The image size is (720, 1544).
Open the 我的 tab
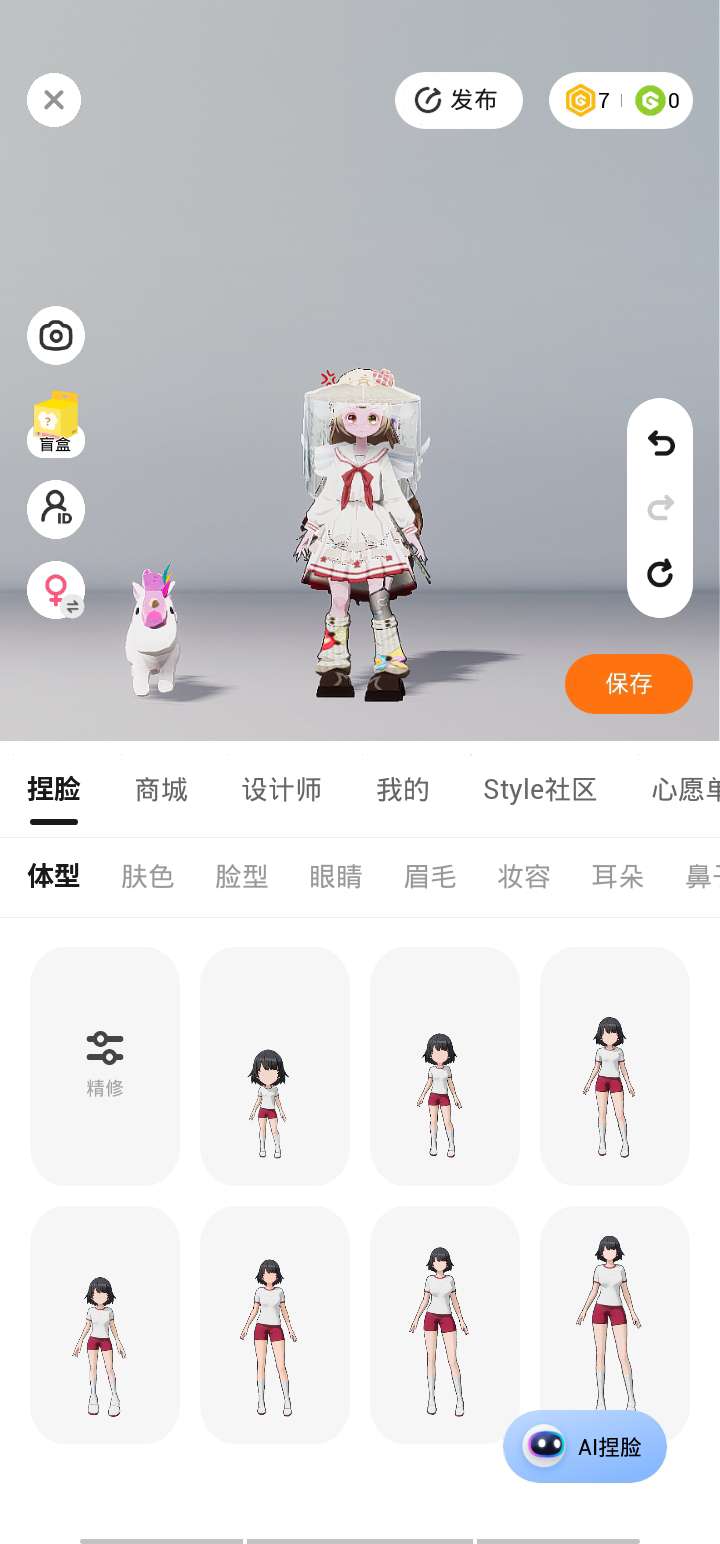pyautogui.click(x=403, y=790)
